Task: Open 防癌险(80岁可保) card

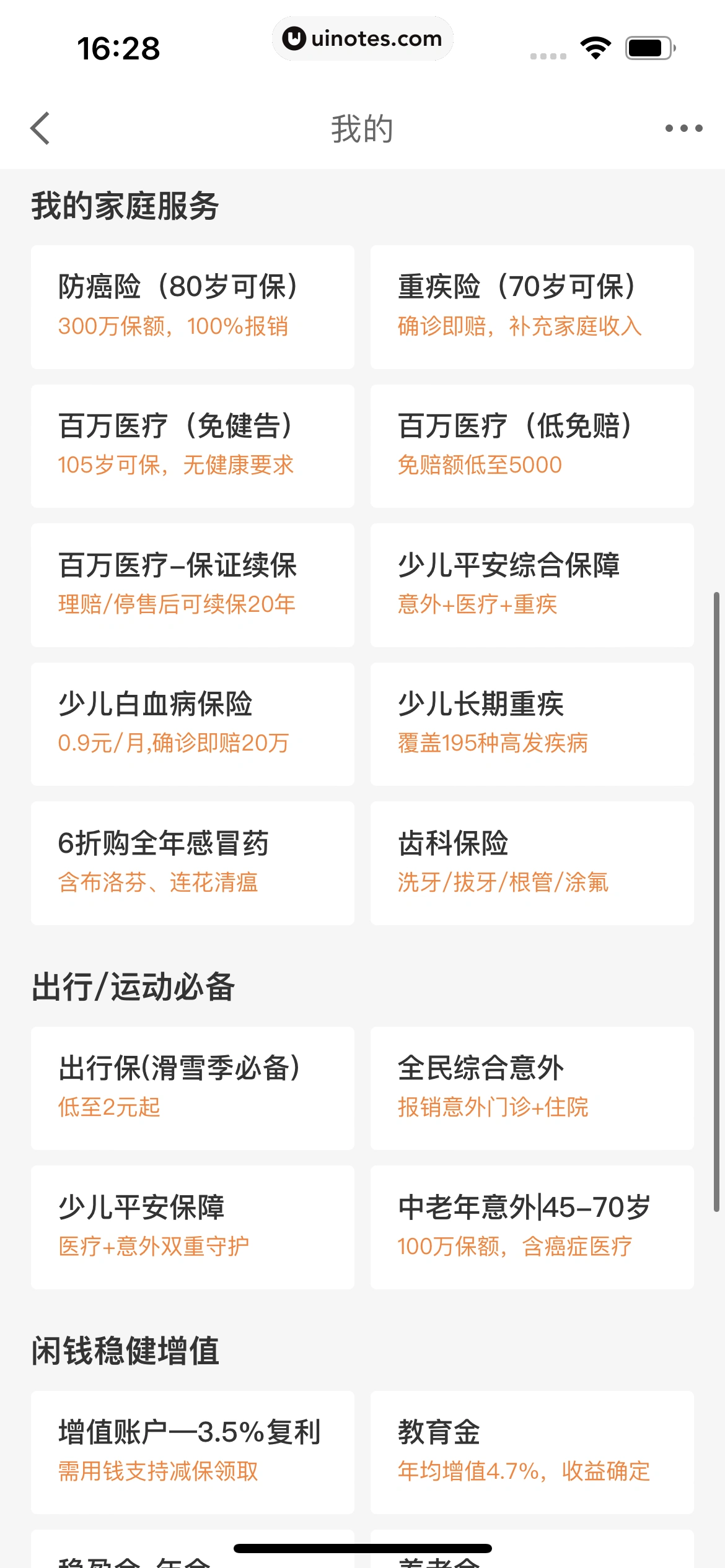Action: coord(193,307)
